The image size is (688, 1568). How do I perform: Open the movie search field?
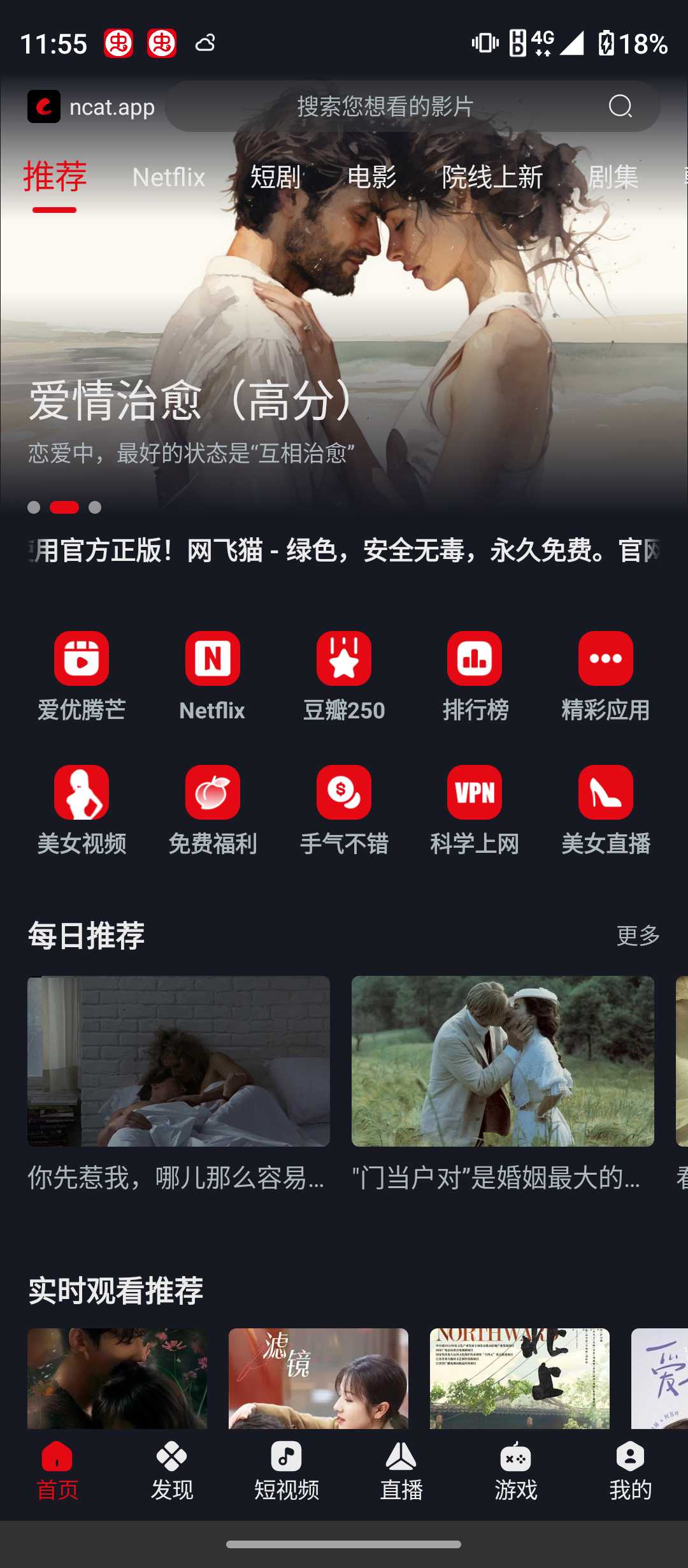coord(385,106)
